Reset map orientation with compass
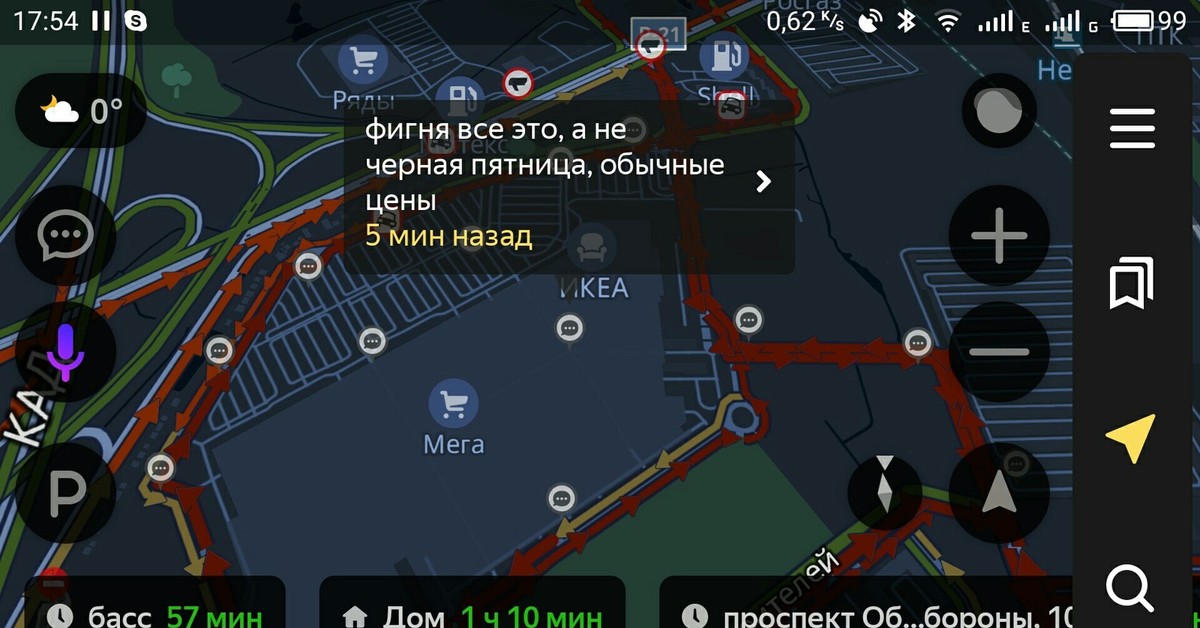Viewport: 1200px width, 628px height. [x=884, y=492]
